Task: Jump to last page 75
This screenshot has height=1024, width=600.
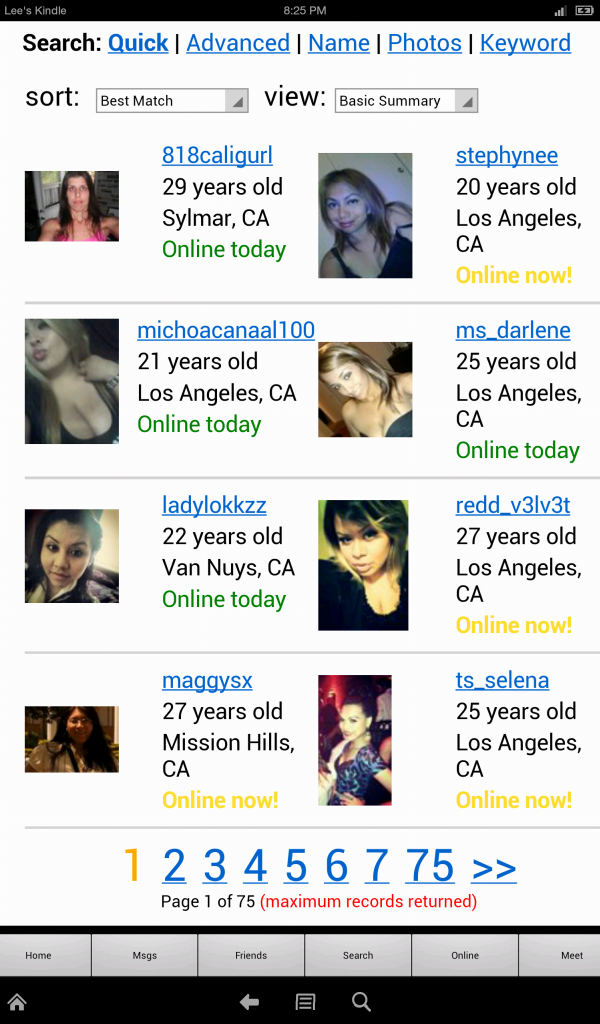Action: pyautogui.click(x=430, y=866)
